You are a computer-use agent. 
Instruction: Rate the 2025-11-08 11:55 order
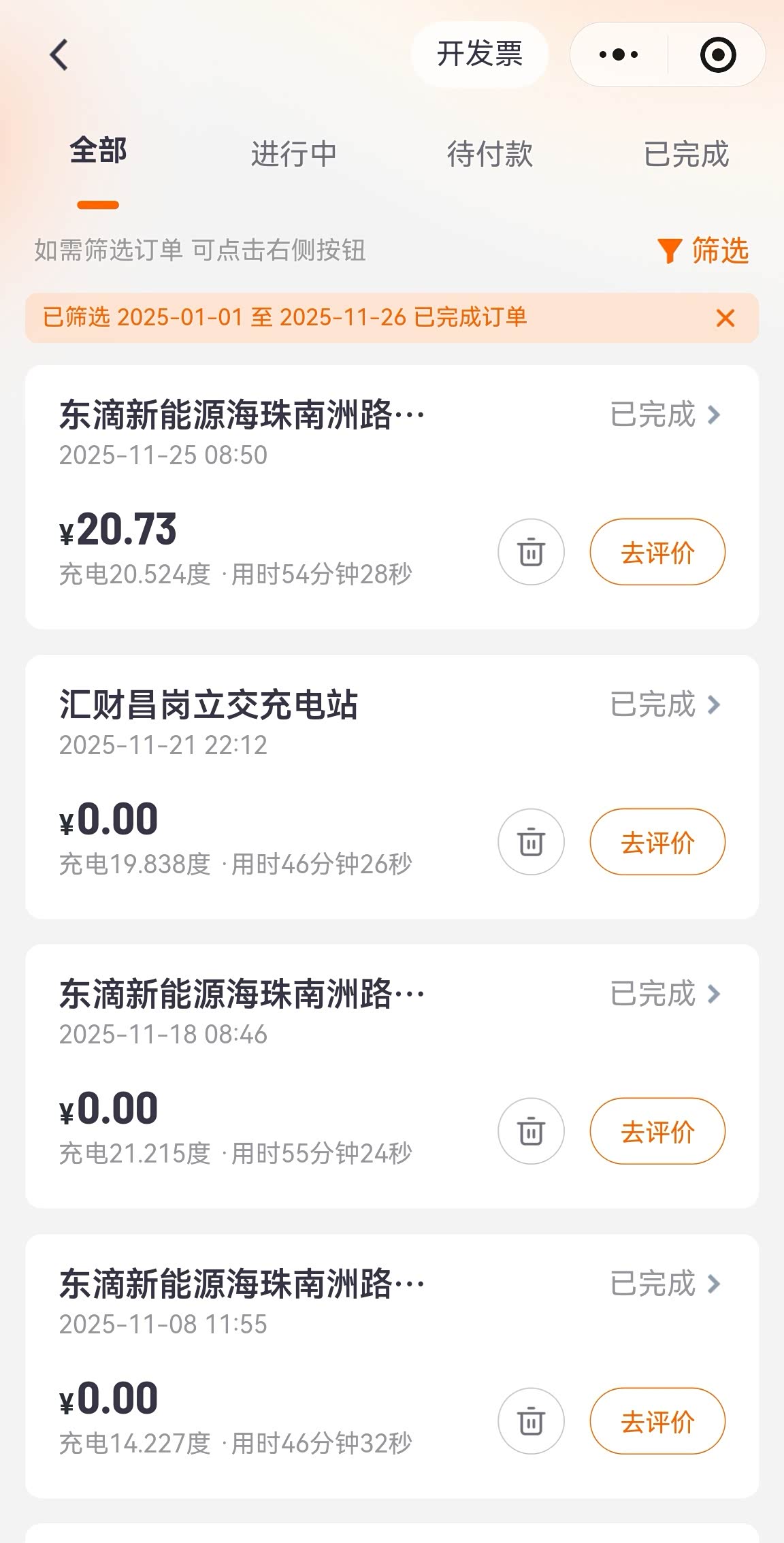[x=657, y=1421]
